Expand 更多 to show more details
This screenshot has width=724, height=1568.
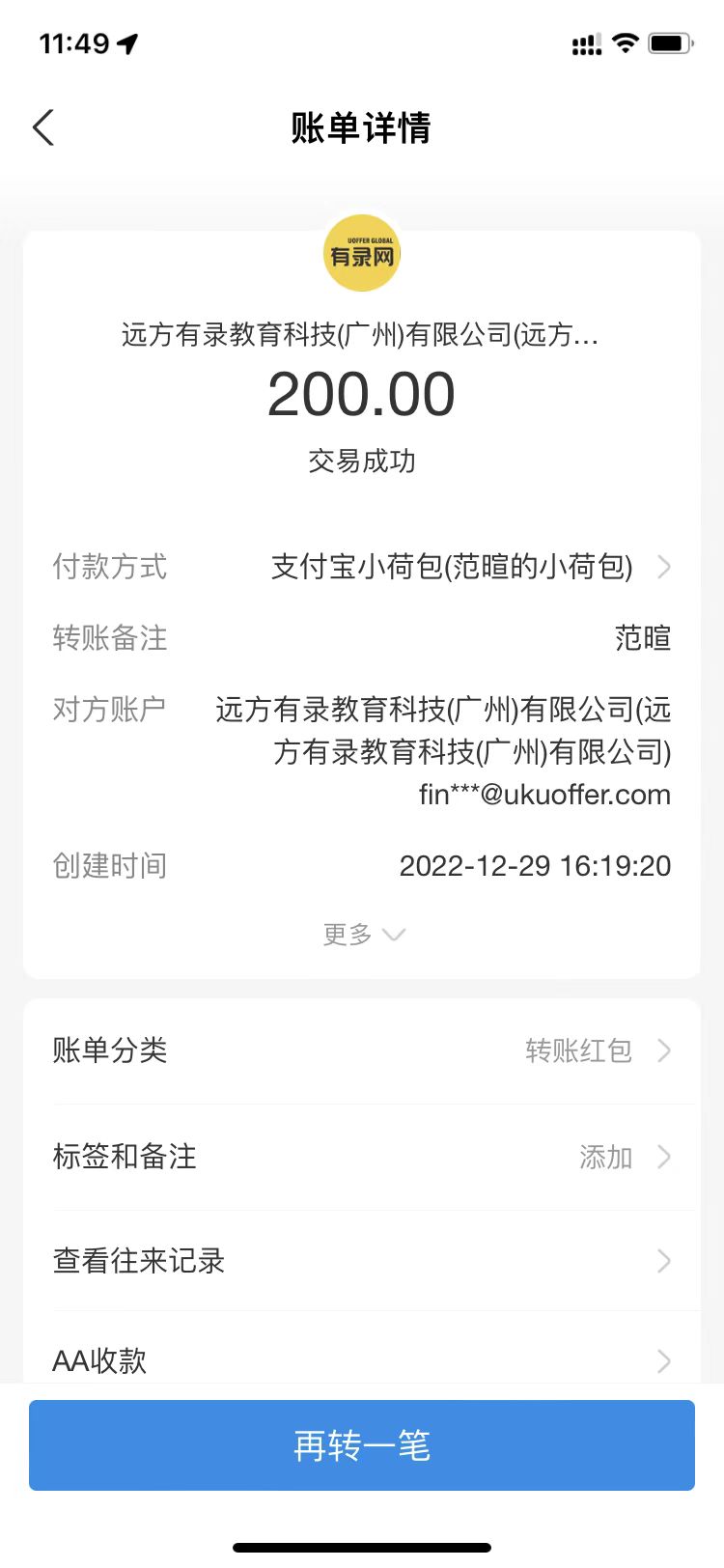click(x=363, y=935)
